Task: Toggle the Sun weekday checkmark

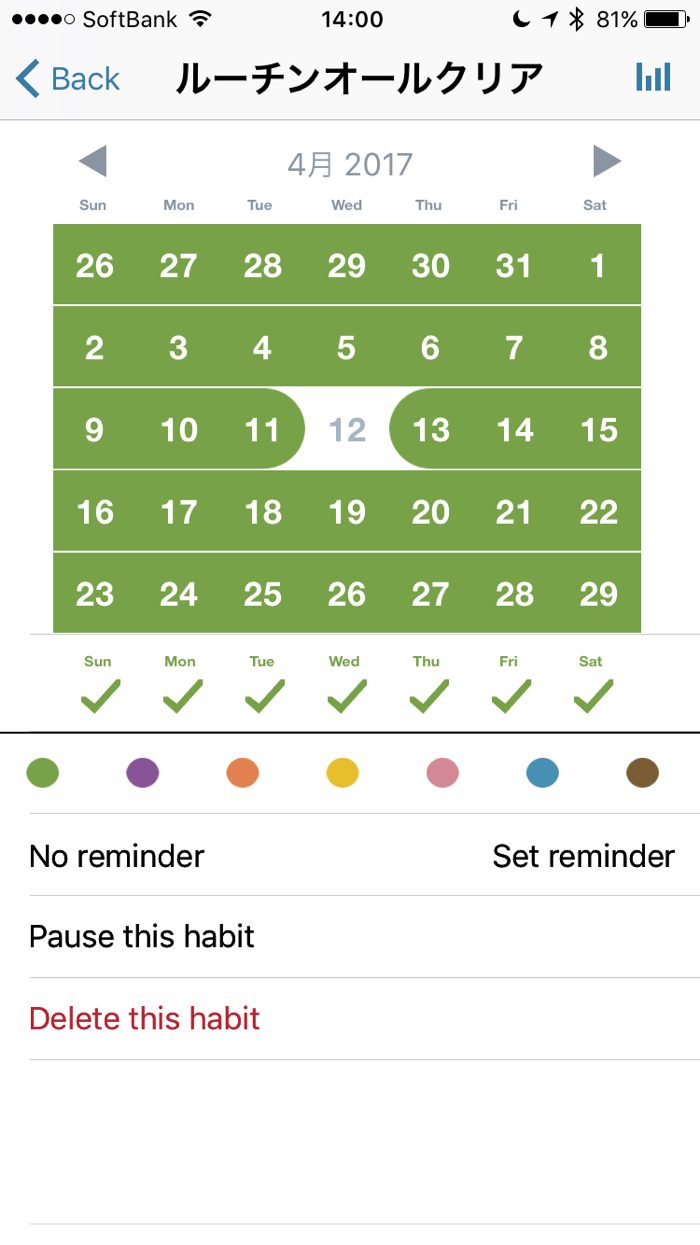Action: click(98, 695)
